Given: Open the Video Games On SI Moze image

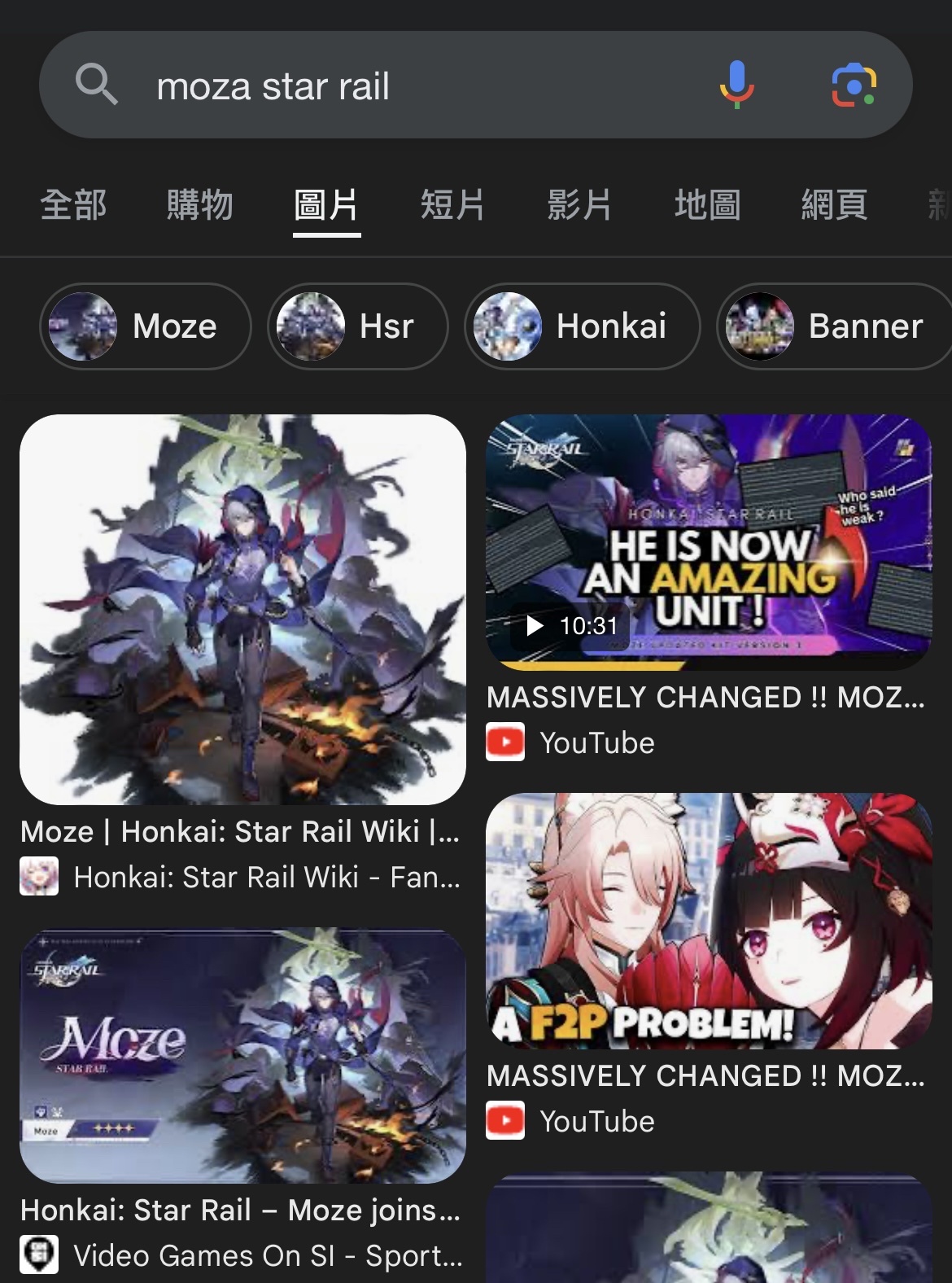Looking at the screenshot, I should coord(242,1056).
